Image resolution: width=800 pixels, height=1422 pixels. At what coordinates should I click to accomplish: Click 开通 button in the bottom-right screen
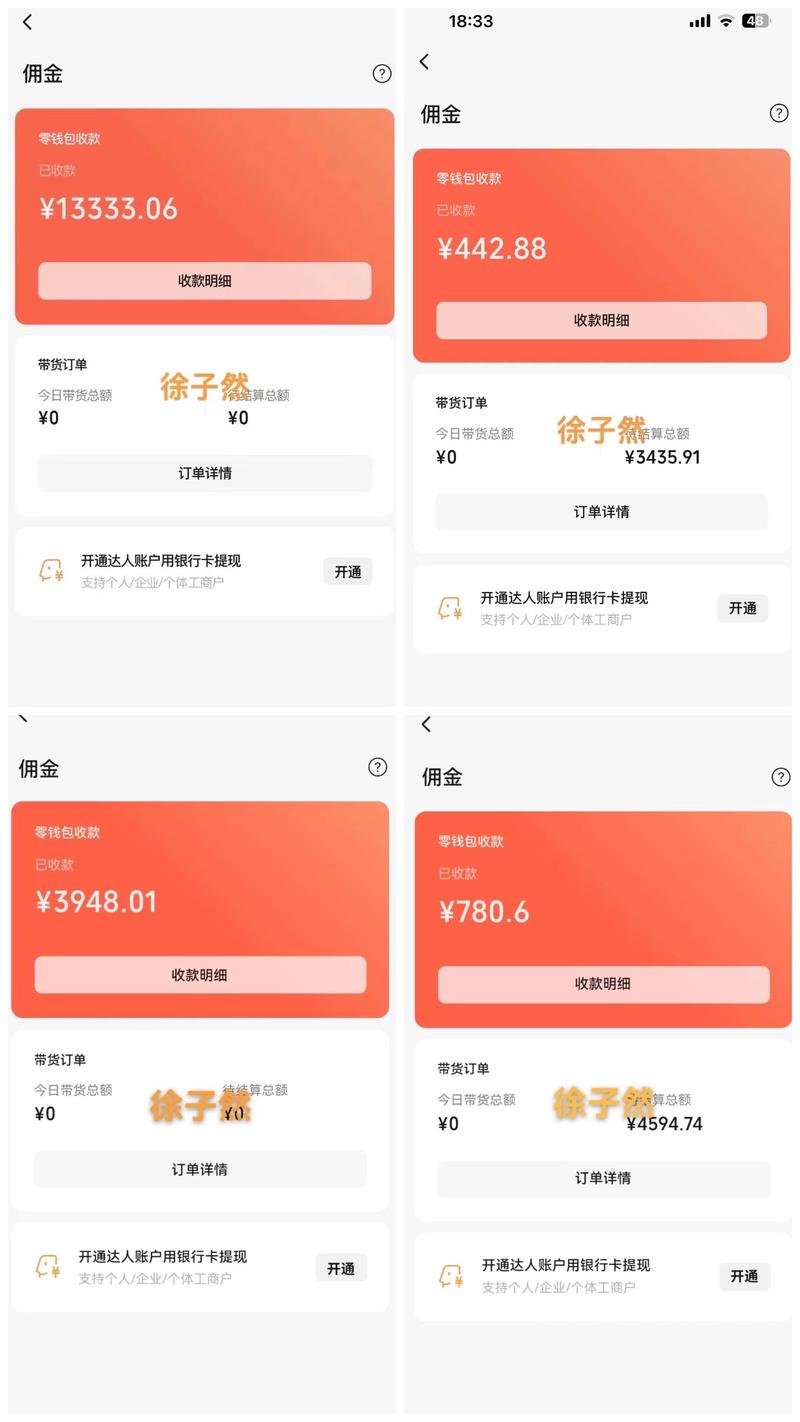744,1276
